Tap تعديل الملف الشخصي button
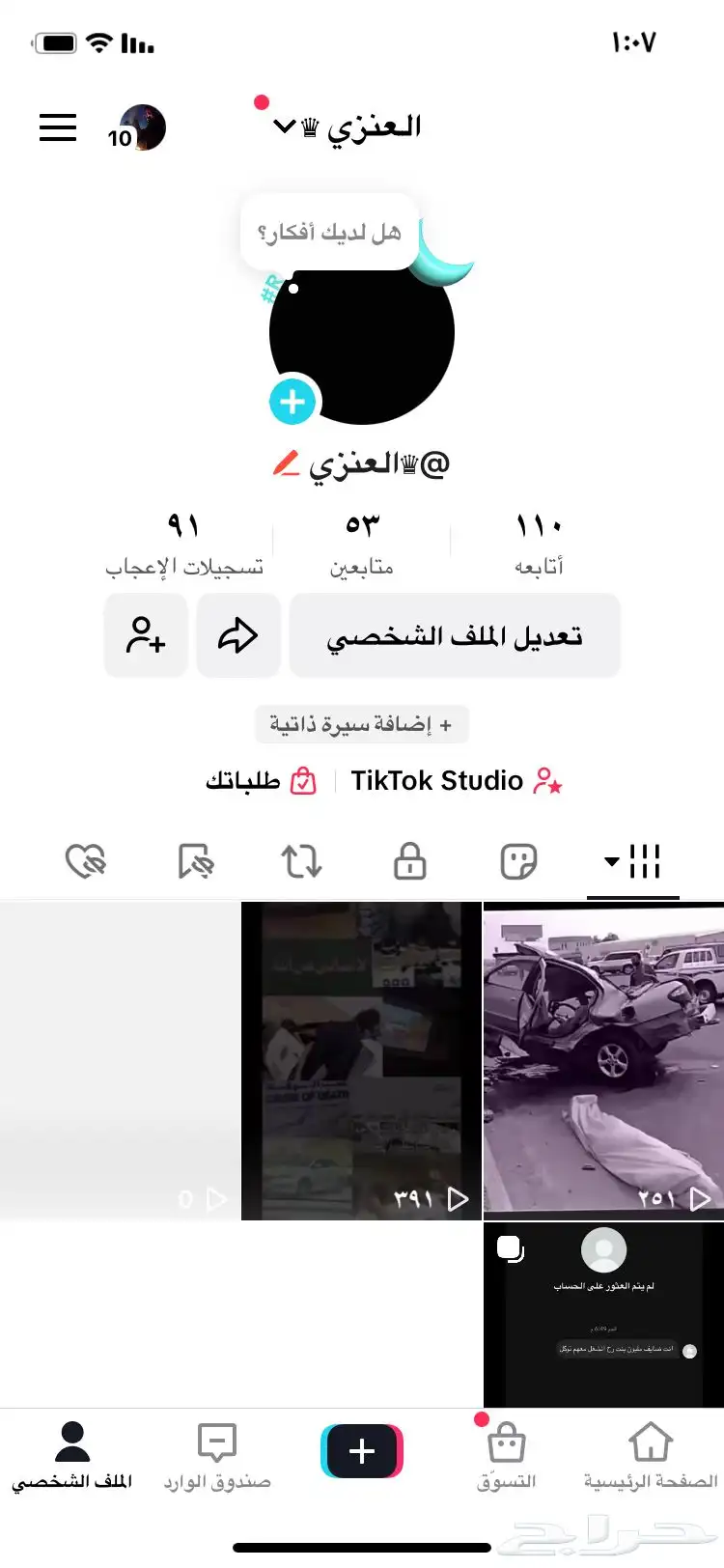 point(455,635)
